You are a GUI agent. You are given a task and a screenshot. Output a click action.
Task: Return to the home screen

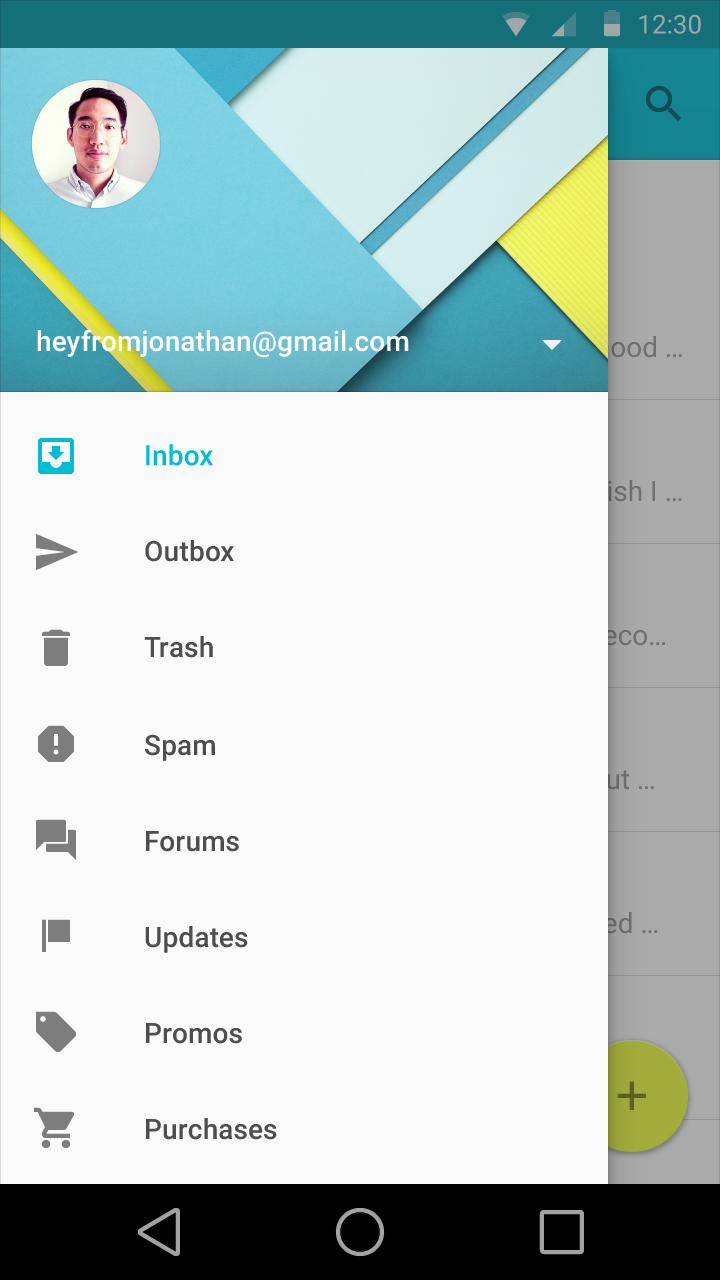point(360,1232)
